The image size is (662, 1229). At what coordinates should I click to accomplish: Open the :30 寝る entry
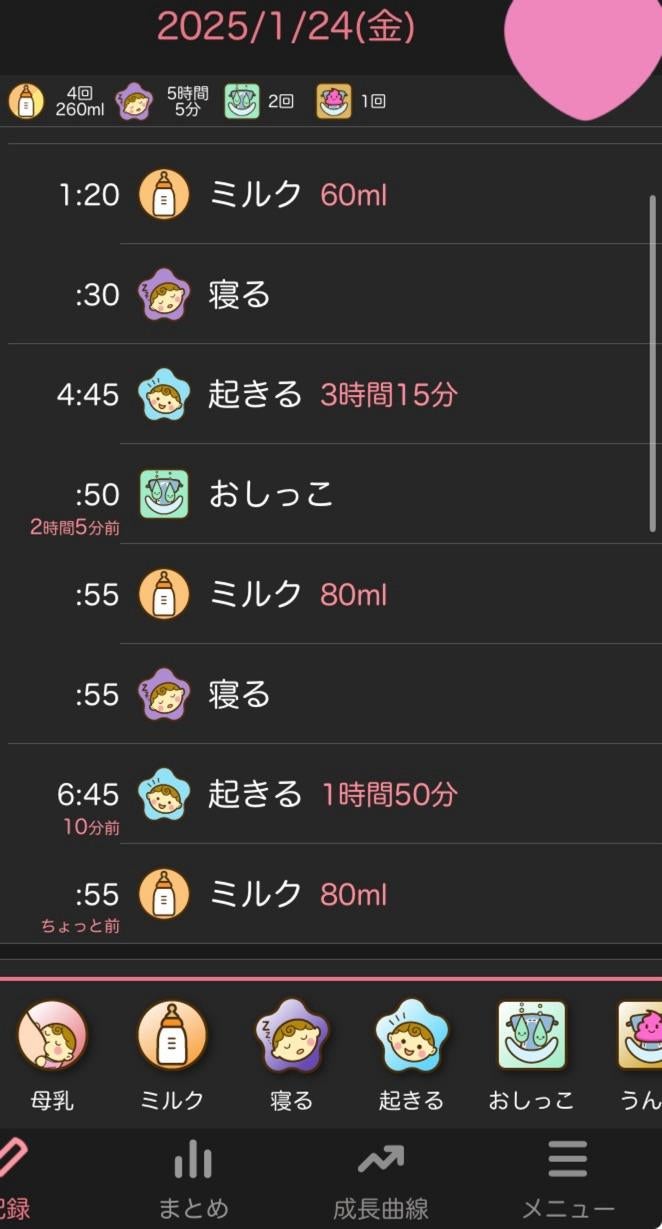pyautogui.click(x=330, y=294)
